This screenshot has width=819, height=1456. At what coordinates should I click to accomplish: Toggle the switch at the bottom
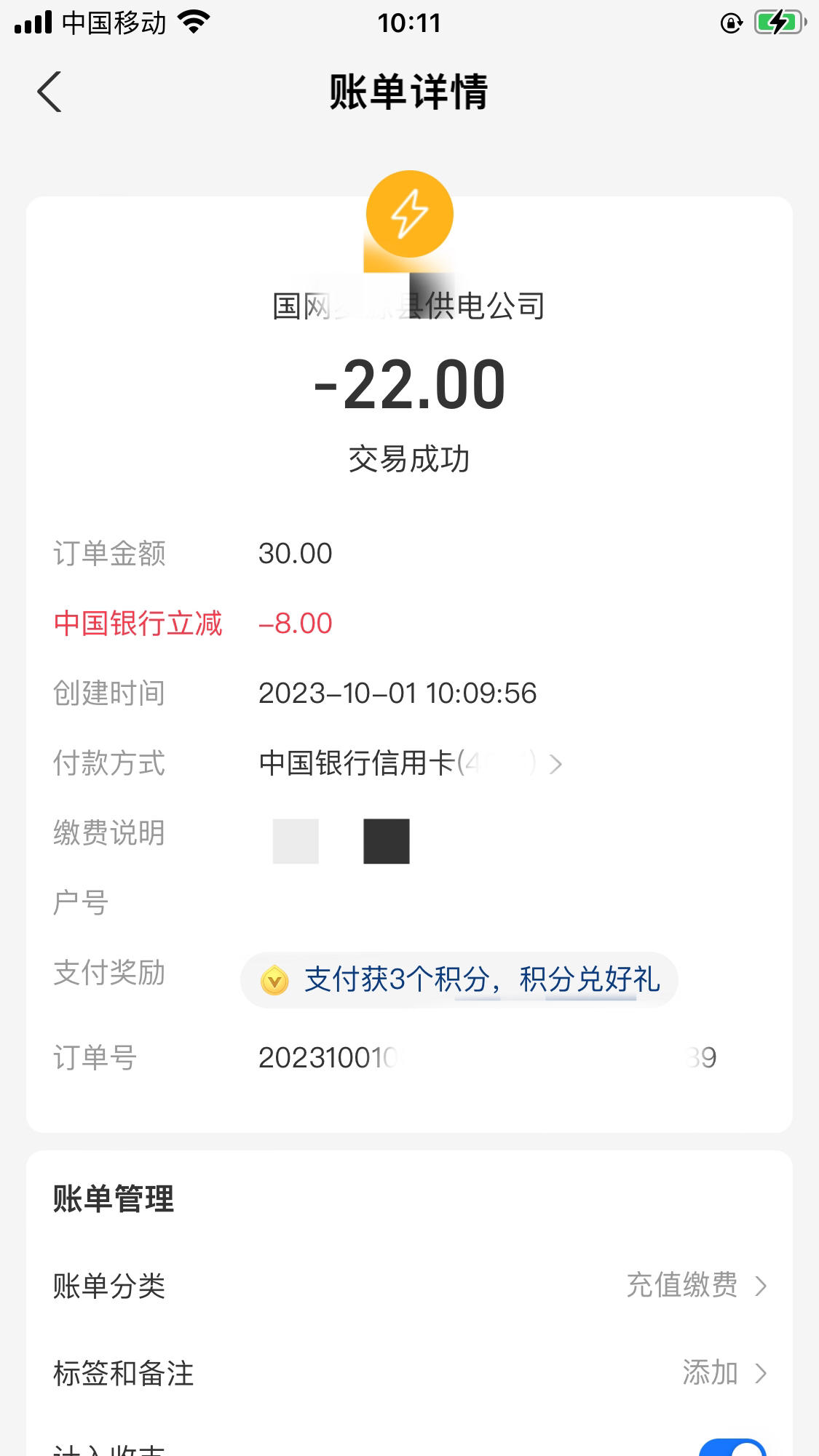point(732,1447)
